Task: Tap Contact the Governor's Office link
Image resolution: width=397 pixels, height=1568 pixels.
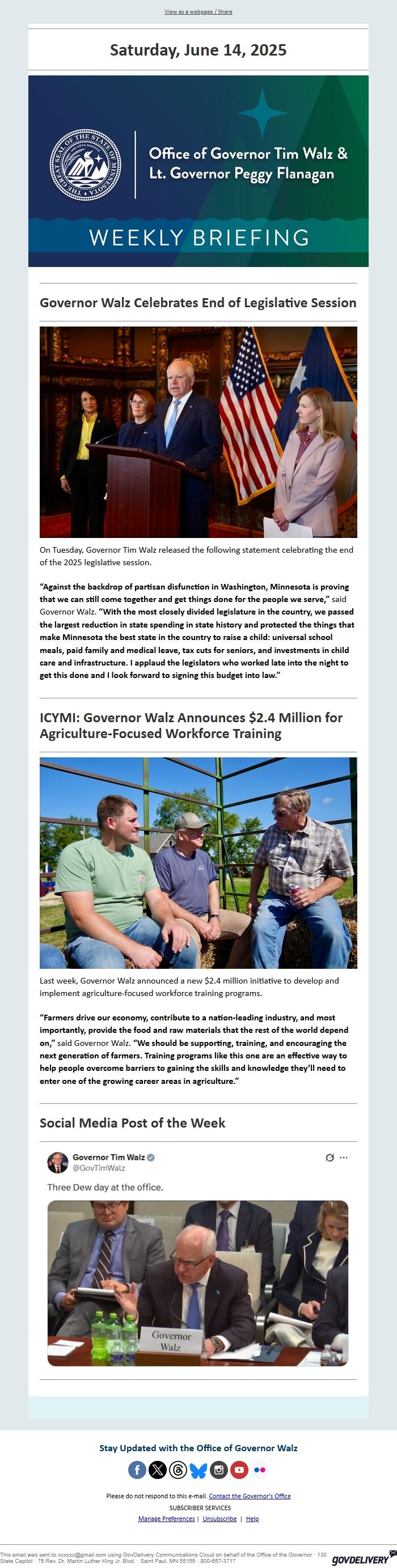Action: click(x=250, y=1496)
